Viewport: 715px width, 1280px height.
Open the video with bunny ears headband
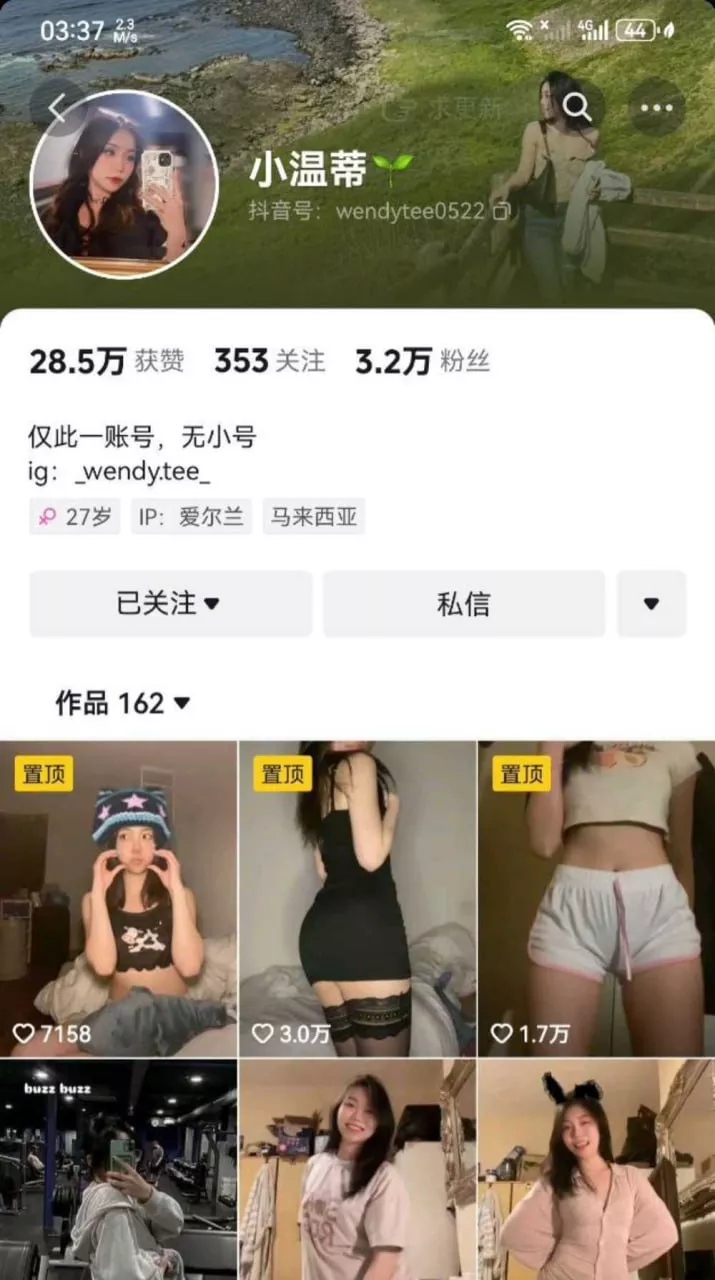click(x=596, y=1170)
